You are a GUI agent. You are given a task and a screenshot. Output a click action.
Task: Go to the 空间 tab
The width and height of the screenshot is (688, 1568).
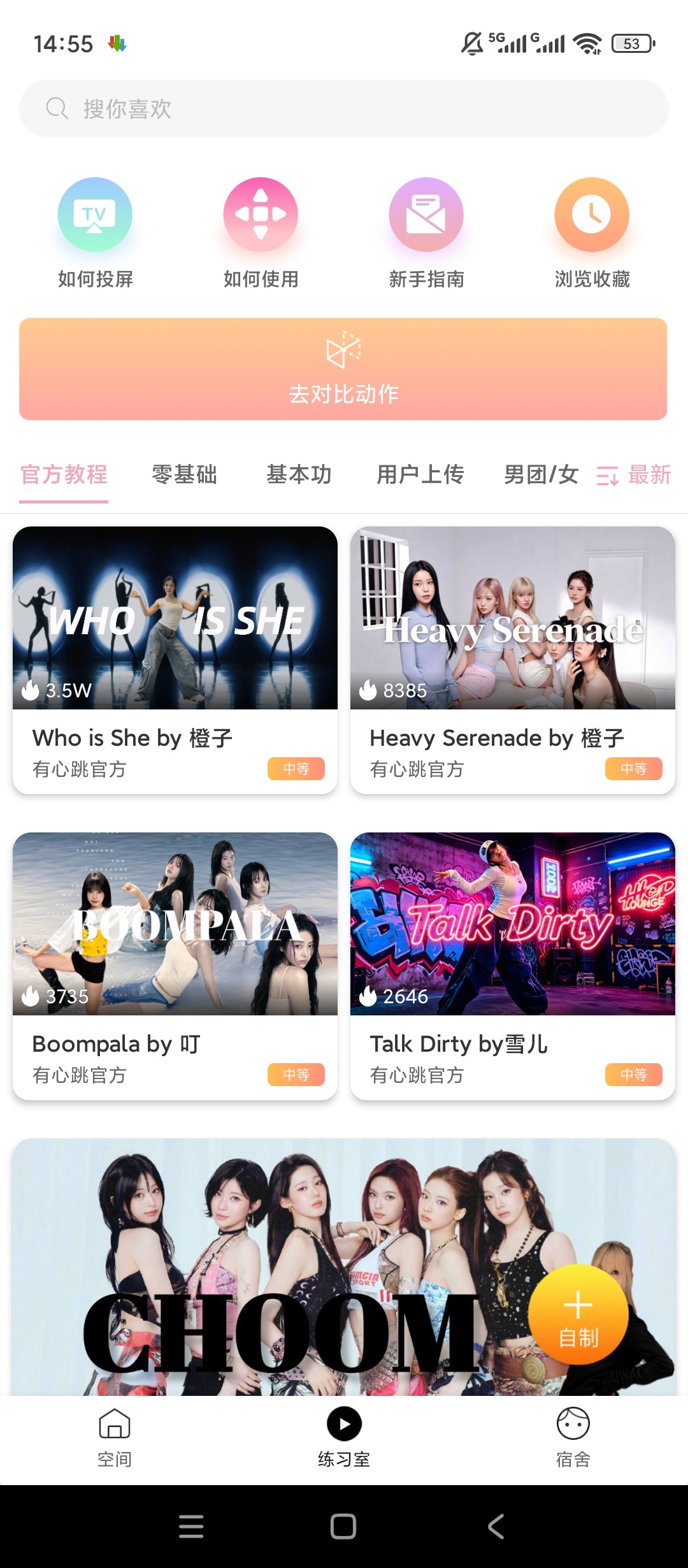click(115, 1437)
